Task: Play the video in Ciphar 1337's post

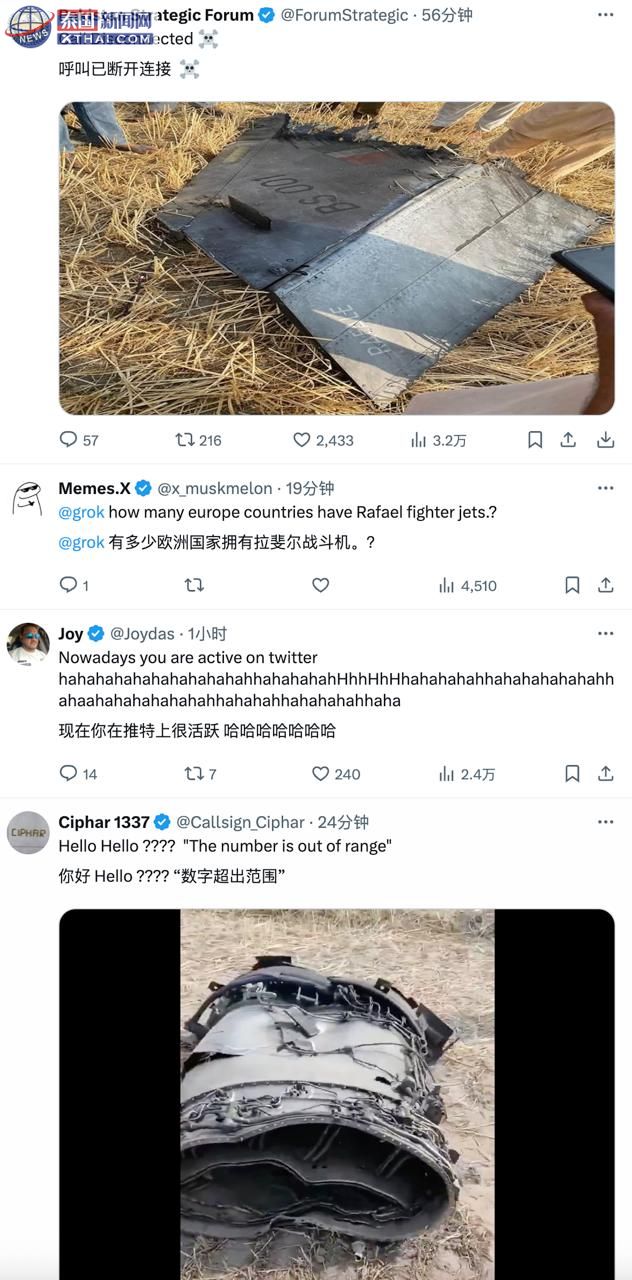Action: 336,1090
